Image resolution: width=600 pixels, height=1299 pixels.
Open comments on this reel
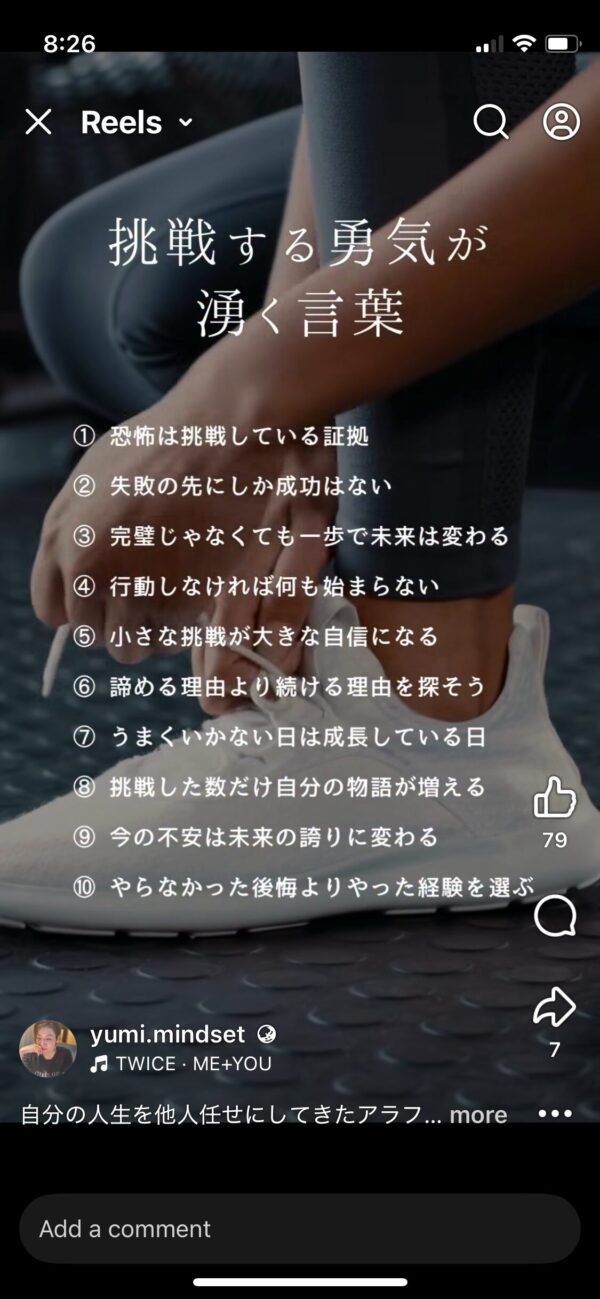[x=555, y=915]
